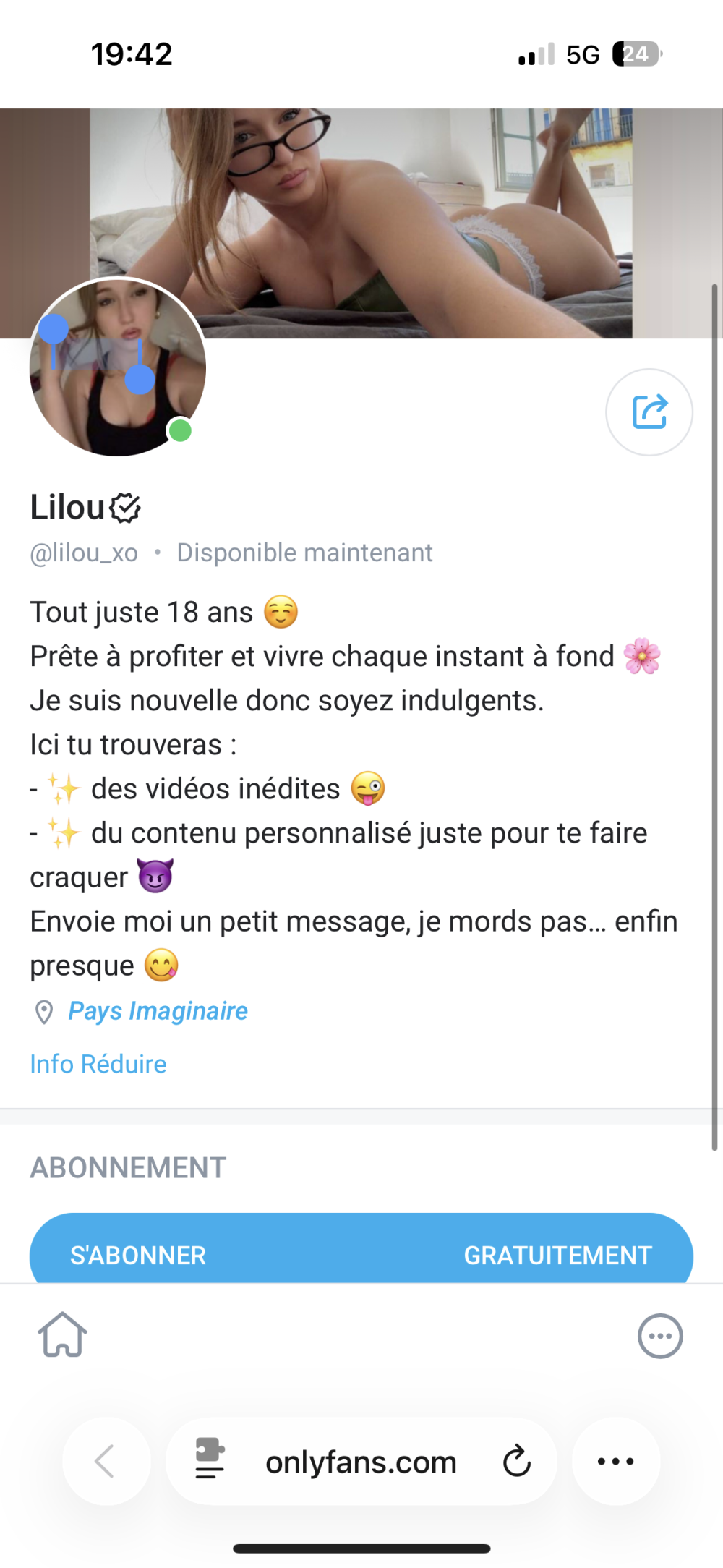
Task: Open the Pays Imaginaire location link
Action: [158, 1011]
